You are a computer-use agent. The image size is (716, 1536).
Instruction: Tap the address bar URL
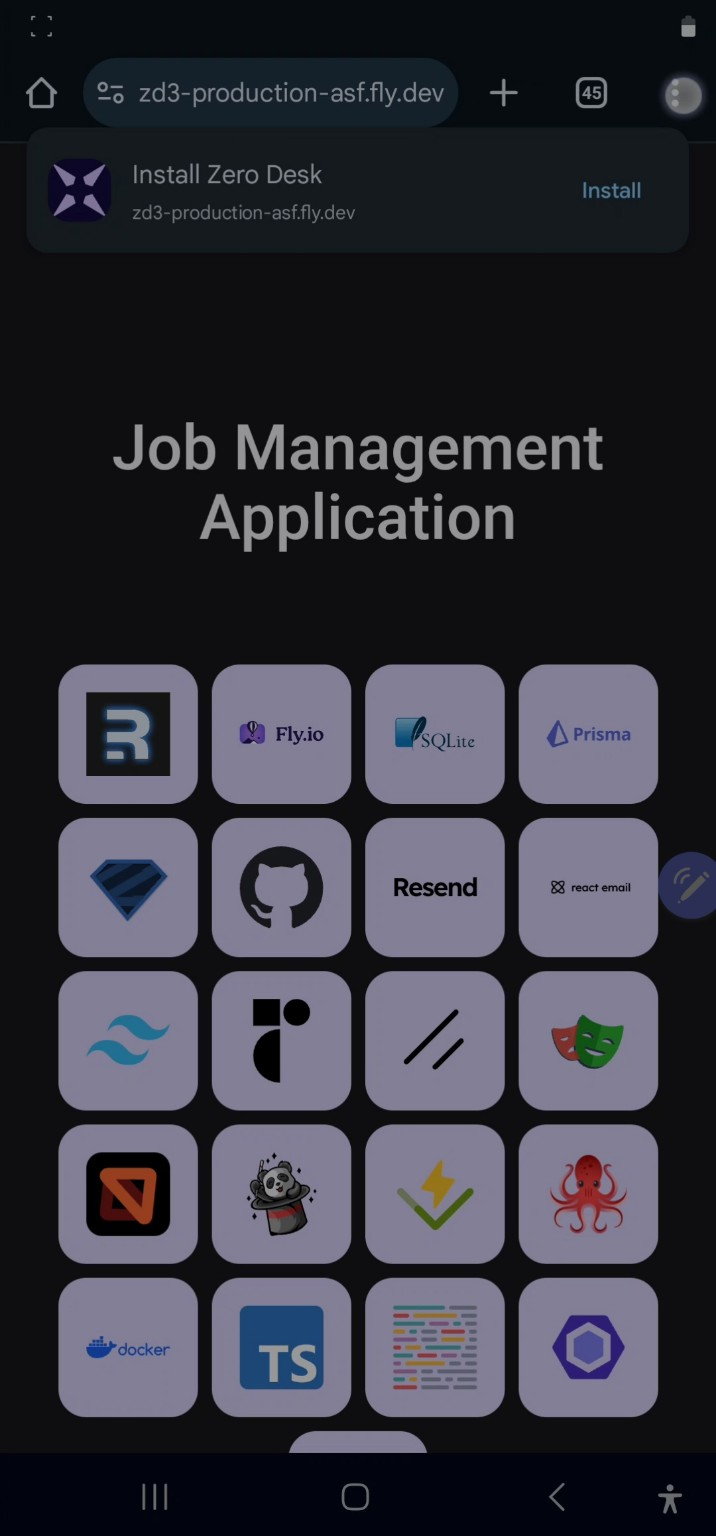click(x=291, y=93)
